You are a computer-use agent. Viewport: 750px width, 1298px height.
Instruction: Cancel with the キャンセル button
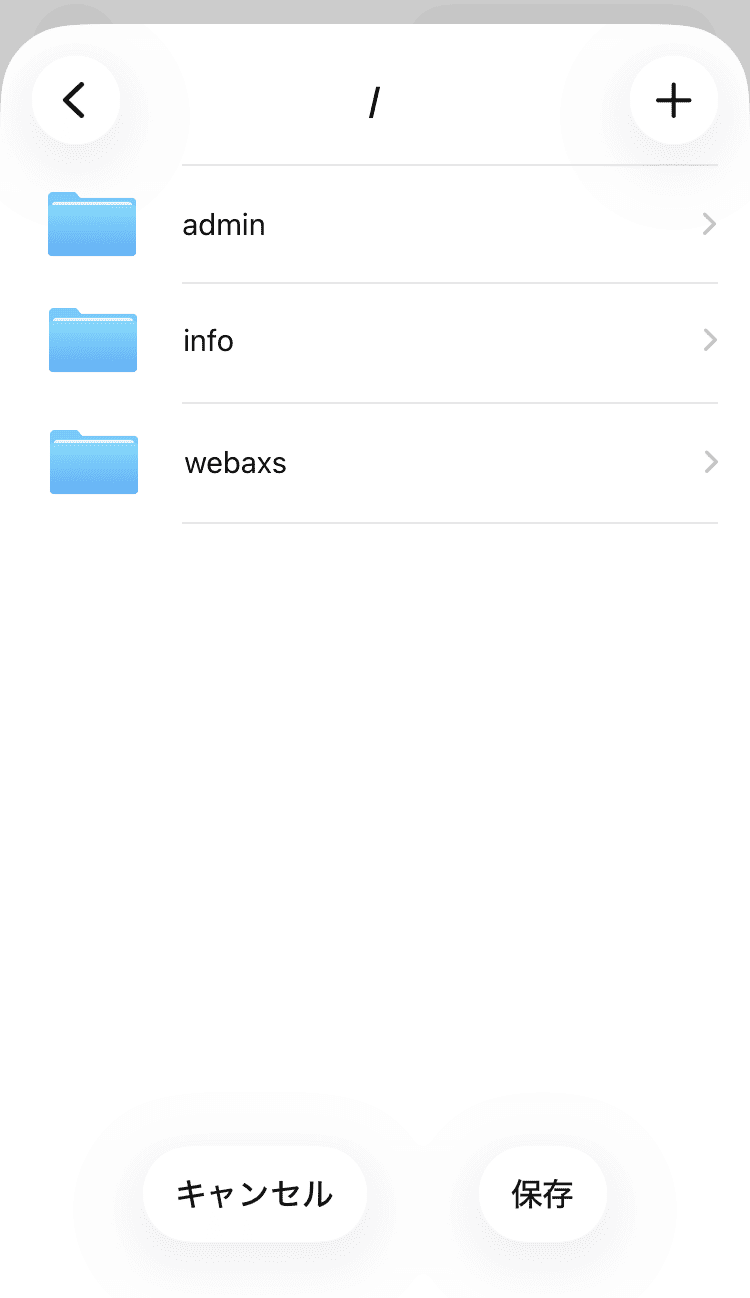(255, 1193)
